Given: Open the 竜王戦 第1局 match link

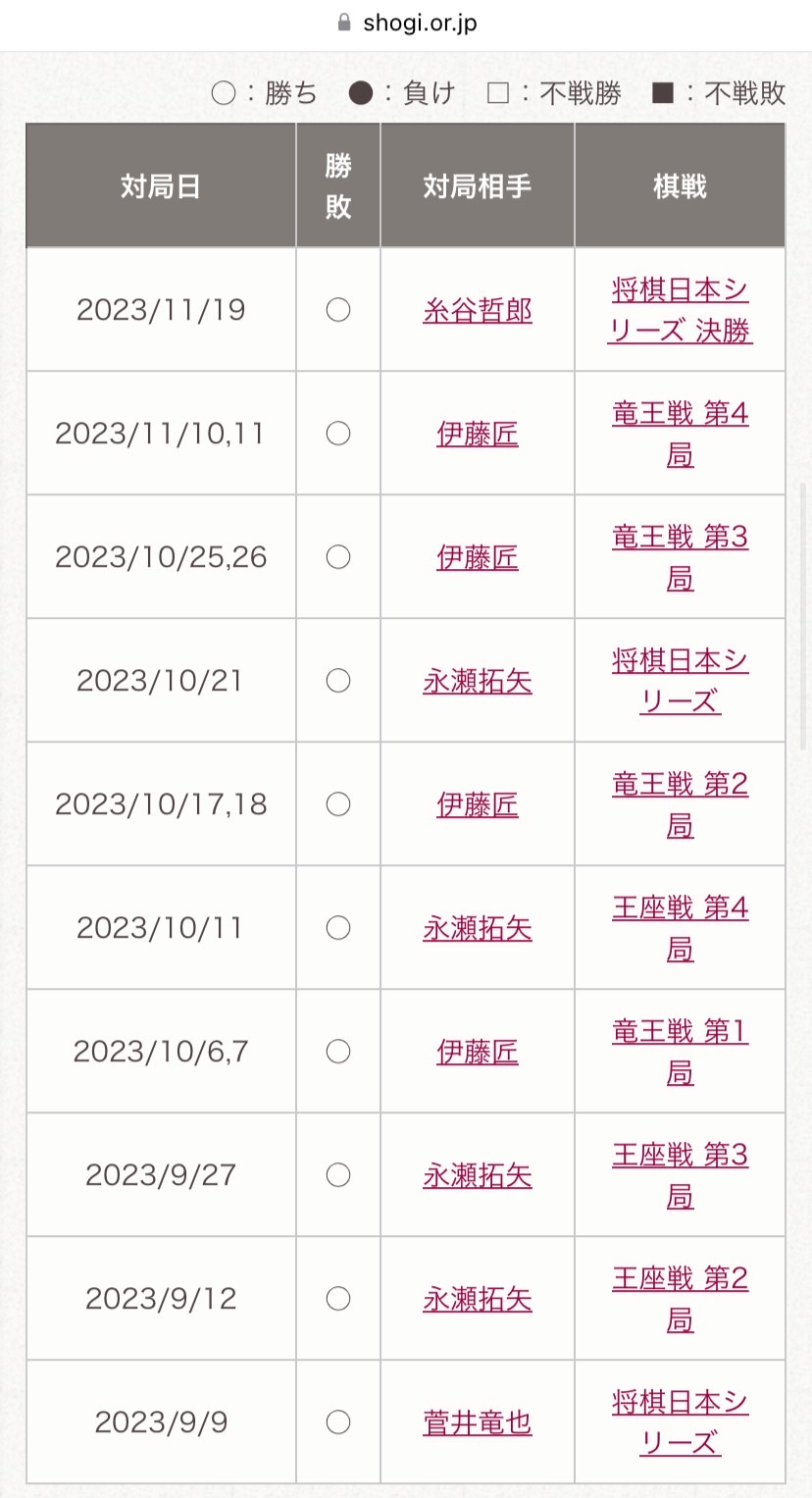Looking at the screenshot, I should [x=680, y=1053].
